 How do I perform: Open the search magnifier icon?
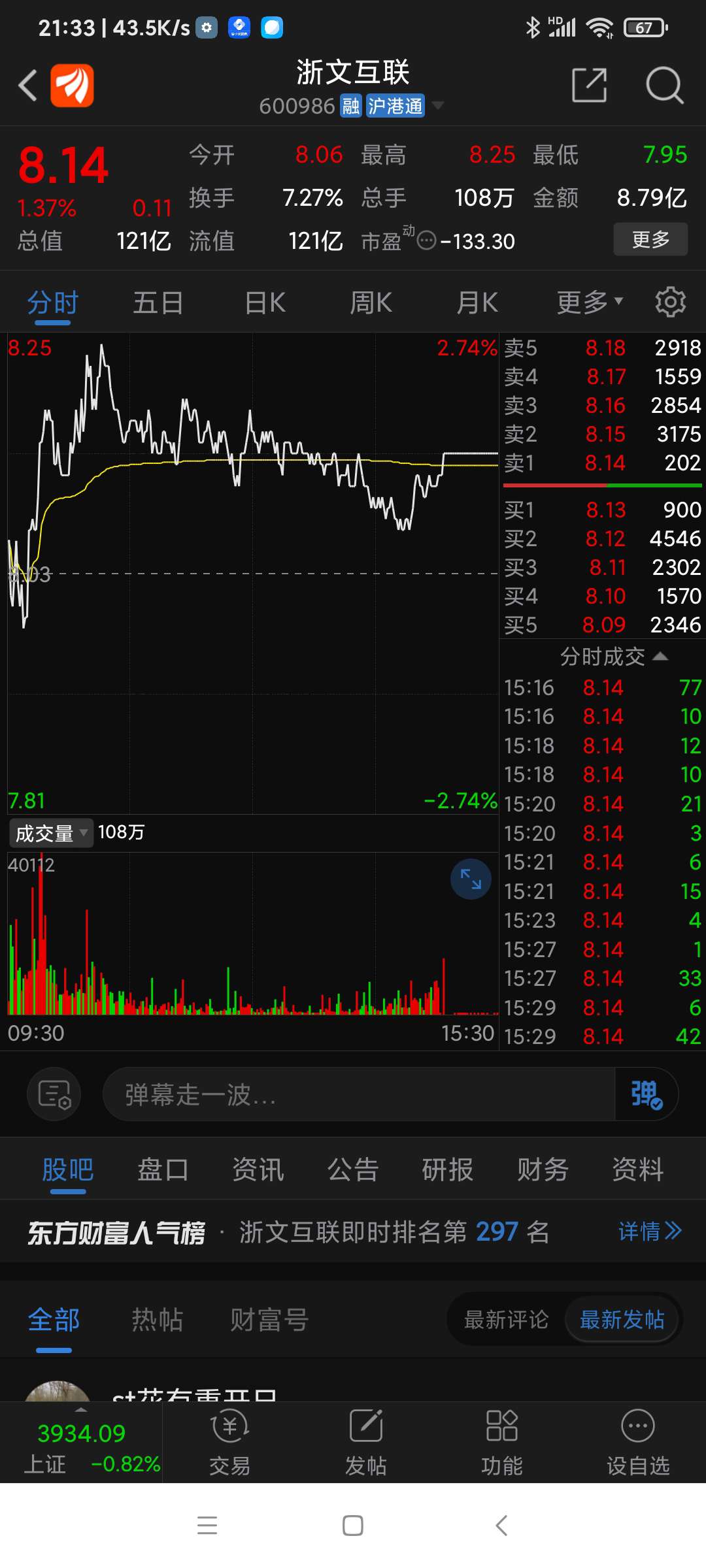coord(664,85)
